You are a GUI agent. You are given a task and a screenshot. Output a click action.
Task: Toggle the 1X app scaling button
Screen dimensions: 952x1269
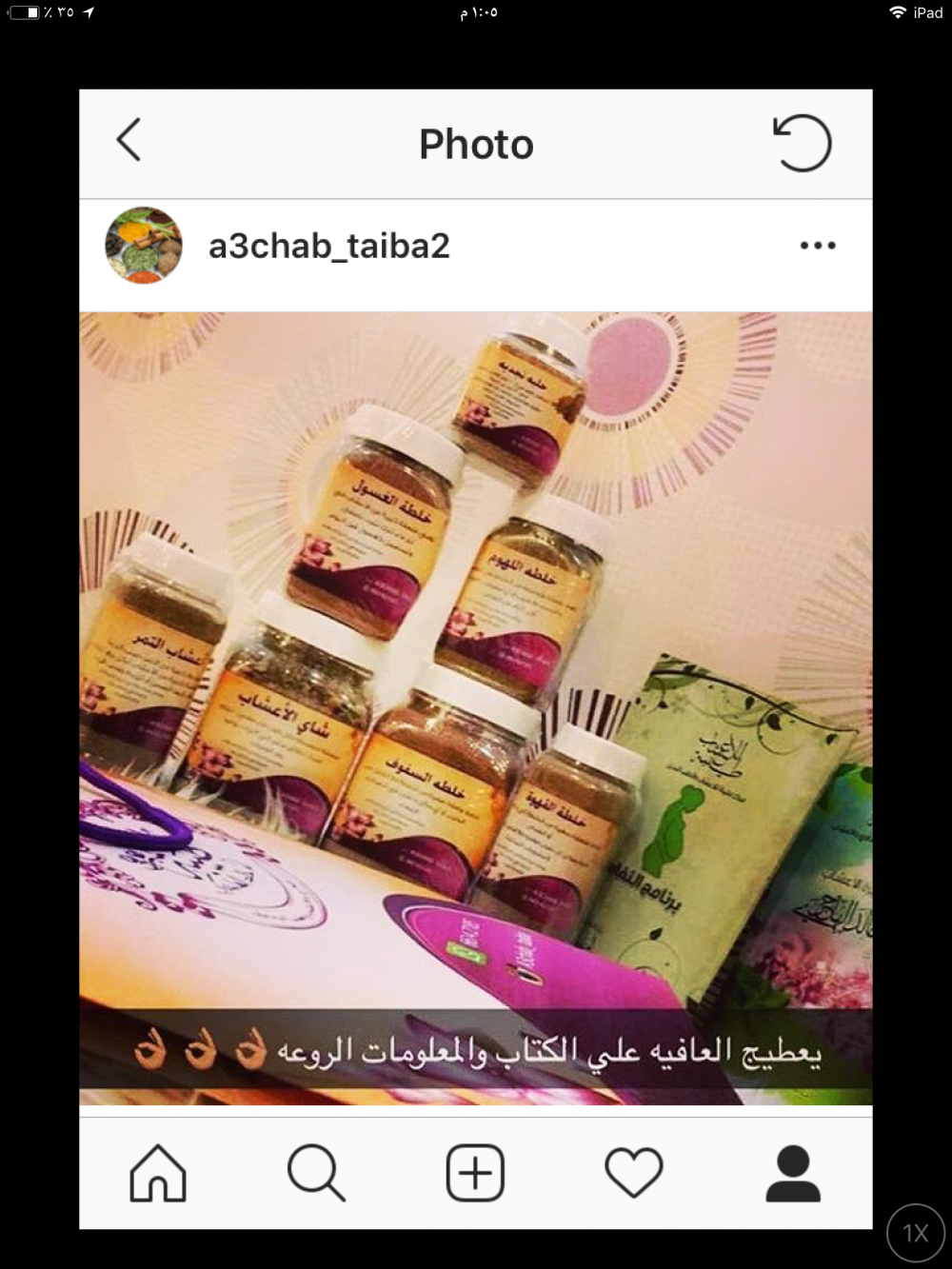tap(916, 1234)
